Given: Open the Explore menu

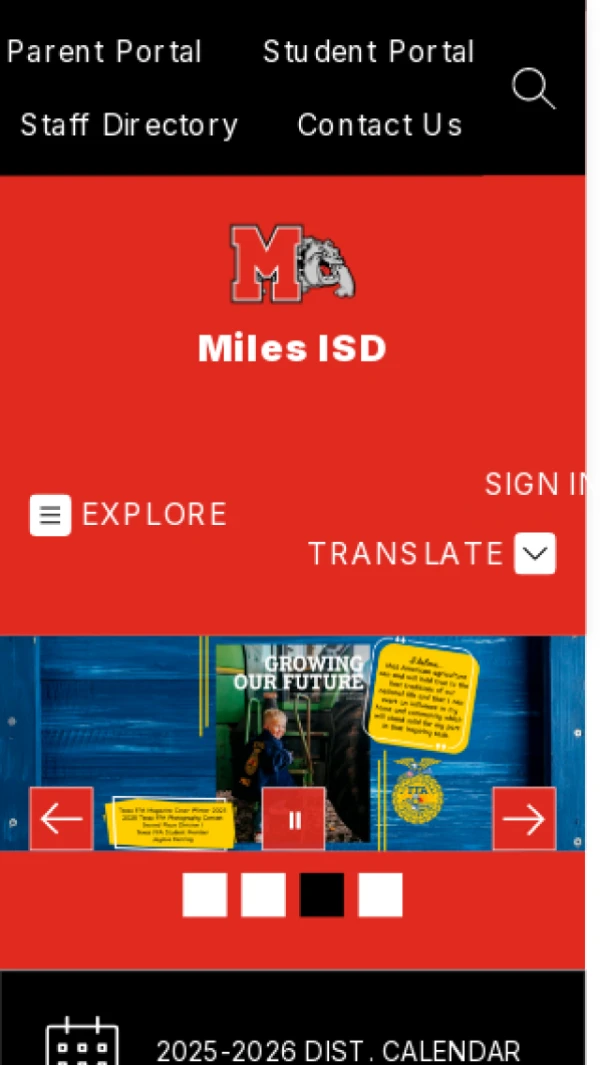Looking at the screenshot, I should click(128, 515).
